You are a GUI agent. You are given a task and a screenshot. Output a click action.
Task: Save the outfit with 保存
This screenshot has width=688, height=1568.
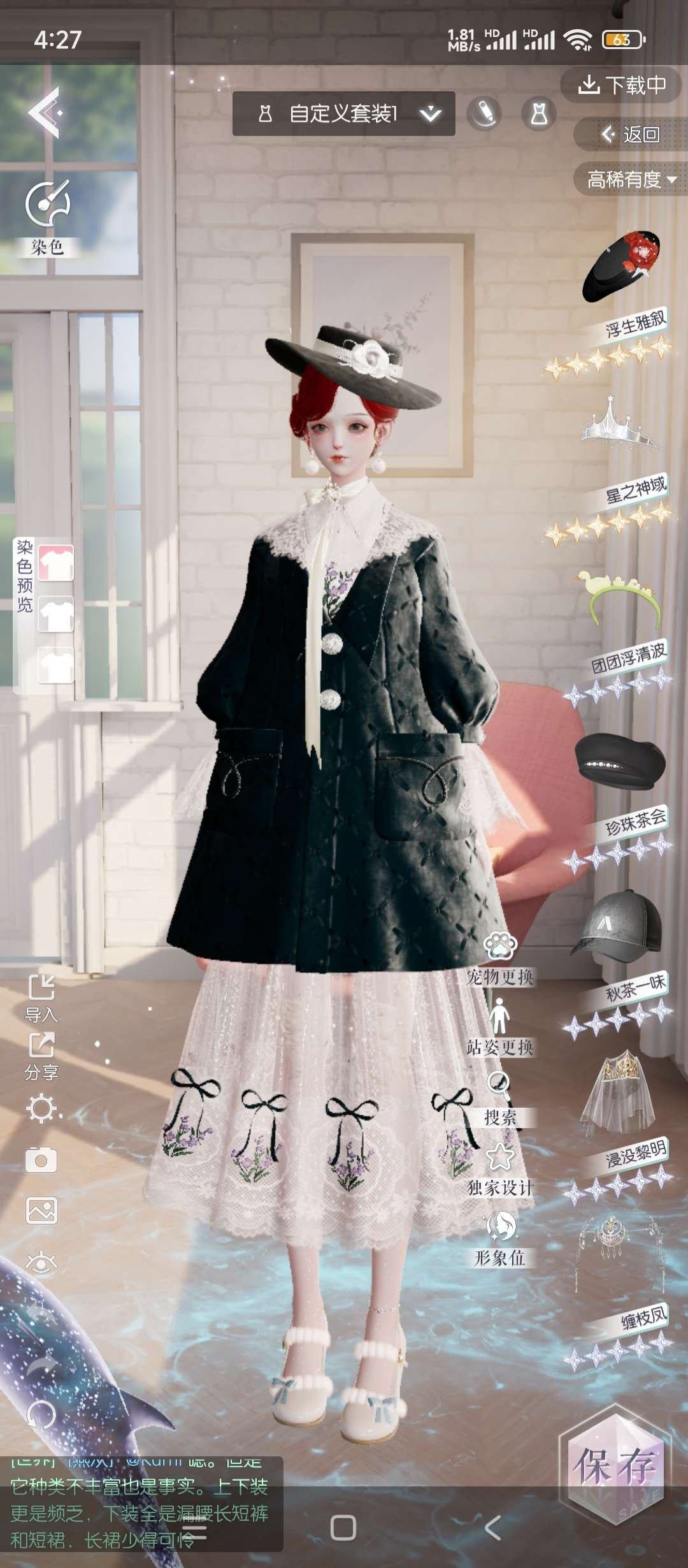(x=615, y=1467)
